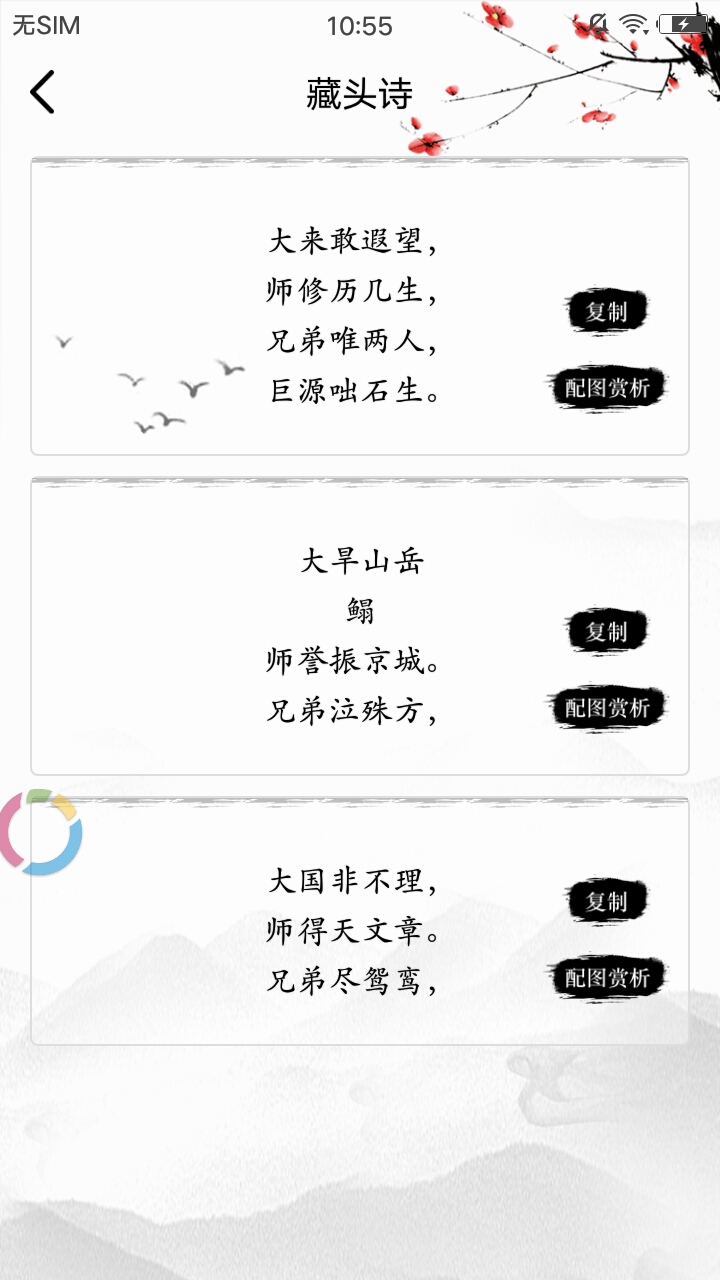Screen dimensions: 720x1280
Task: Copy the poem starting with 大来敢遐望
Action: pos(606,311)
